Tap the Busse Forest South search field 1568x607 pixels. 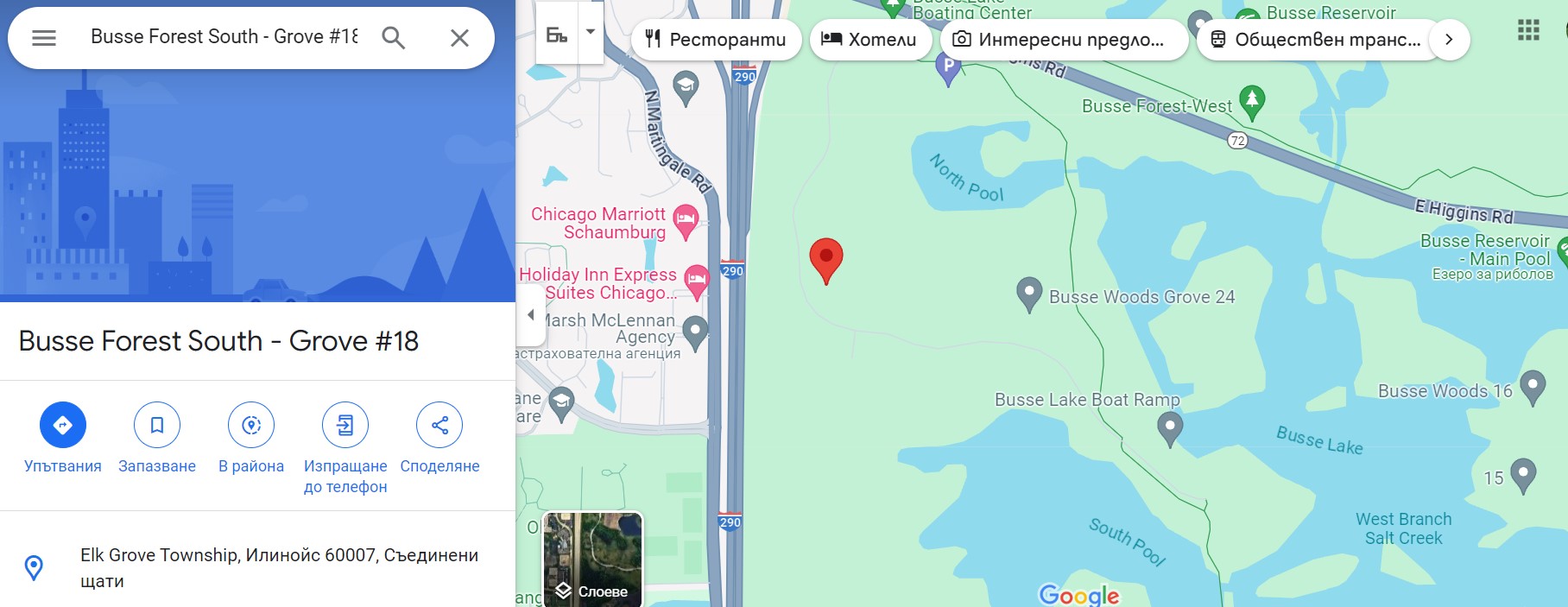(x=224, y=37)
